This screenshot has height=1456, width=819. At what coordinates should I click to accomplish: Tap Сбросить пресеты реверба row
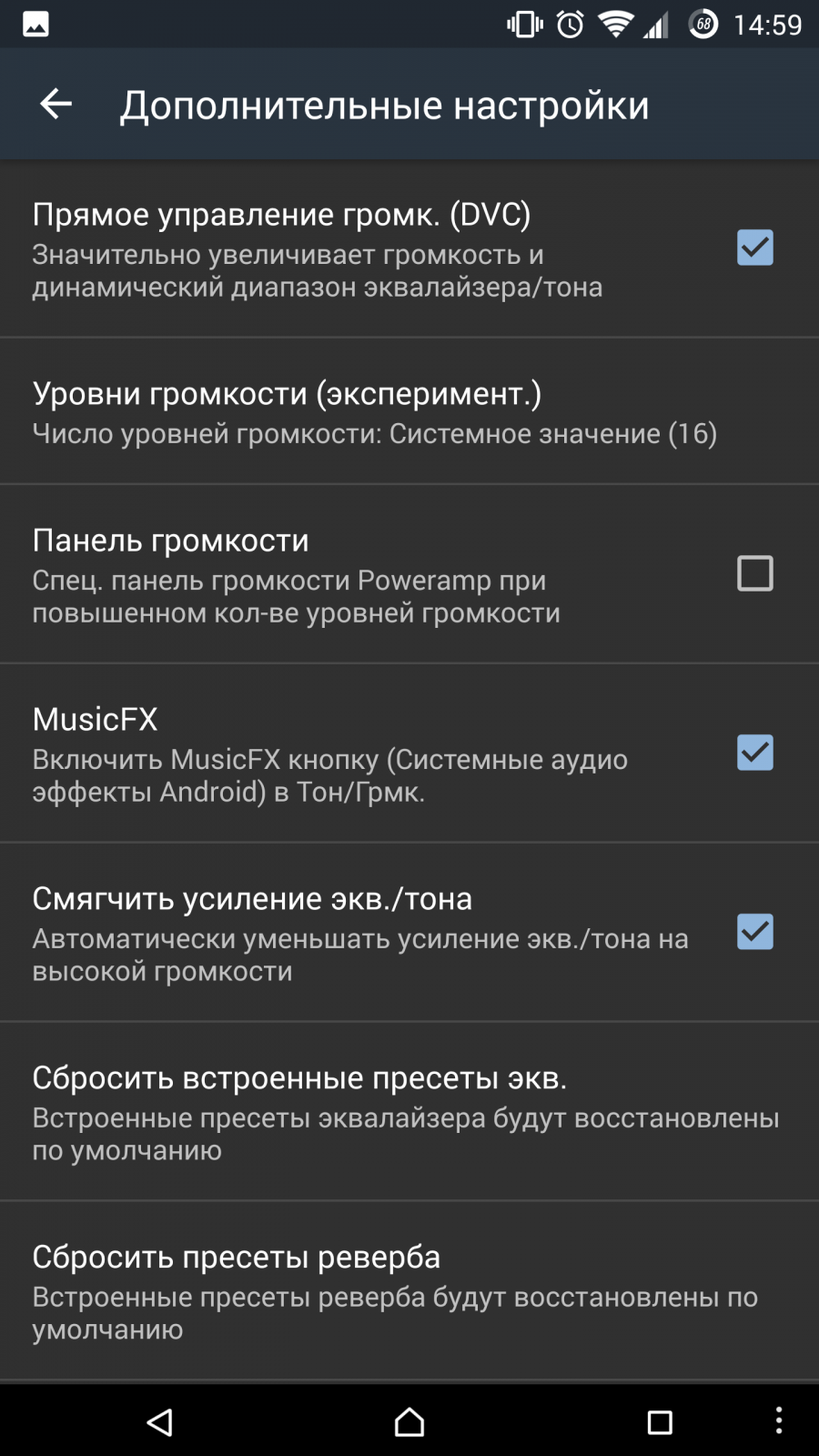point(409,1290)
